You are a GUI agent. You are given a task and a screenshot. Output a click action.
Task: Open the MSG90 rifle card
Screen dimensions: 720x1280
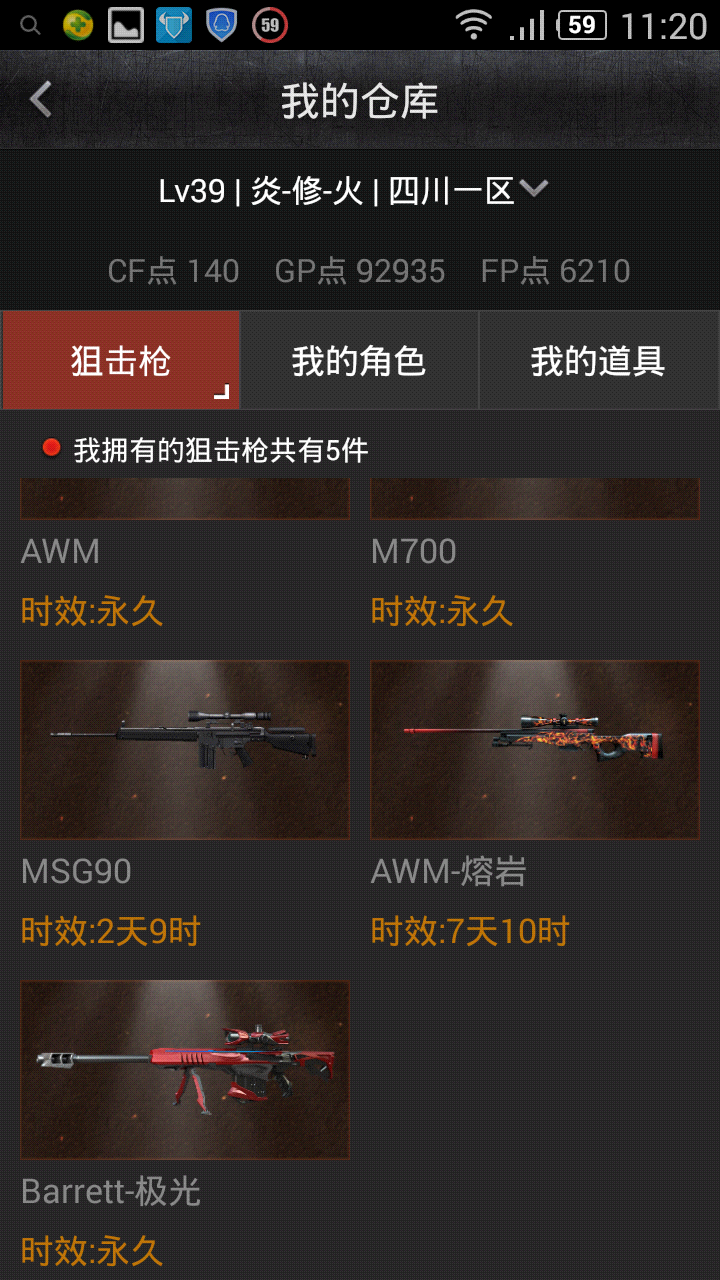tap(185, 749)
